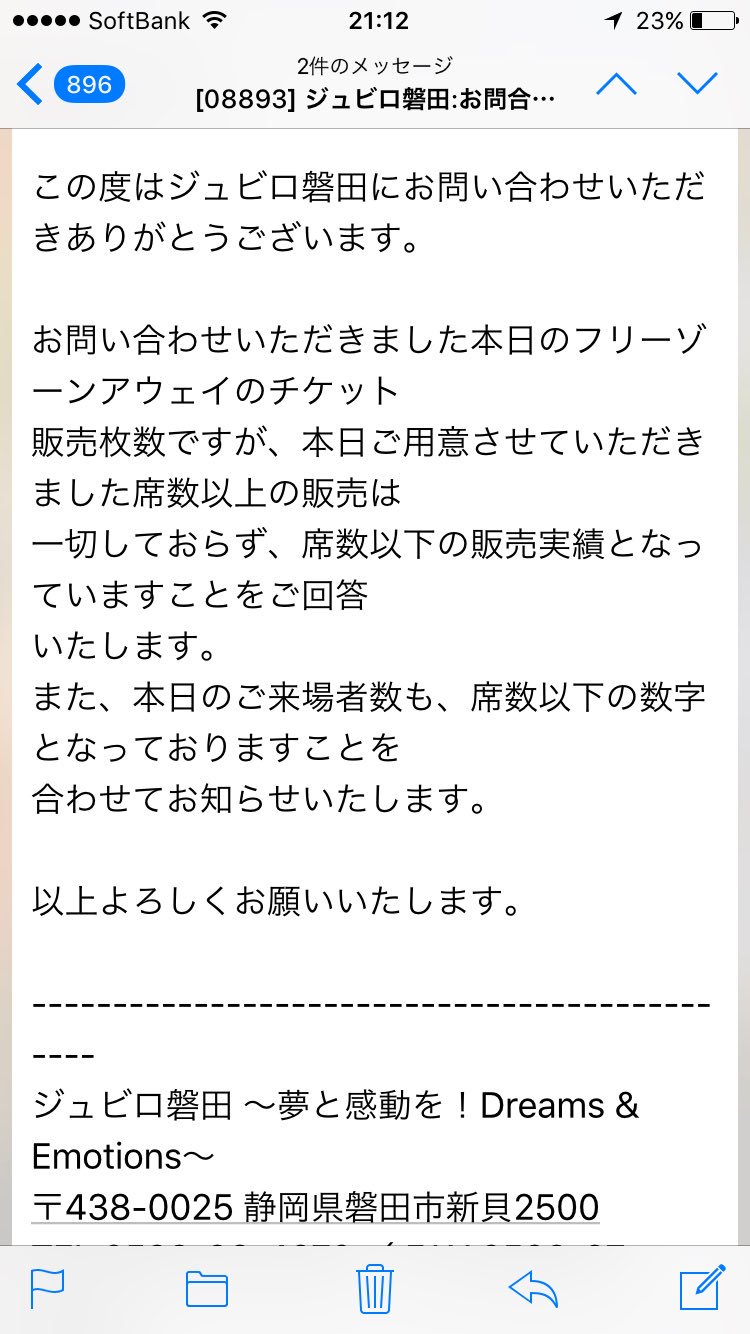Jump to the previous message with up arrow
The height and width of the screenshot is (1334, 750).
click(616, 84)
